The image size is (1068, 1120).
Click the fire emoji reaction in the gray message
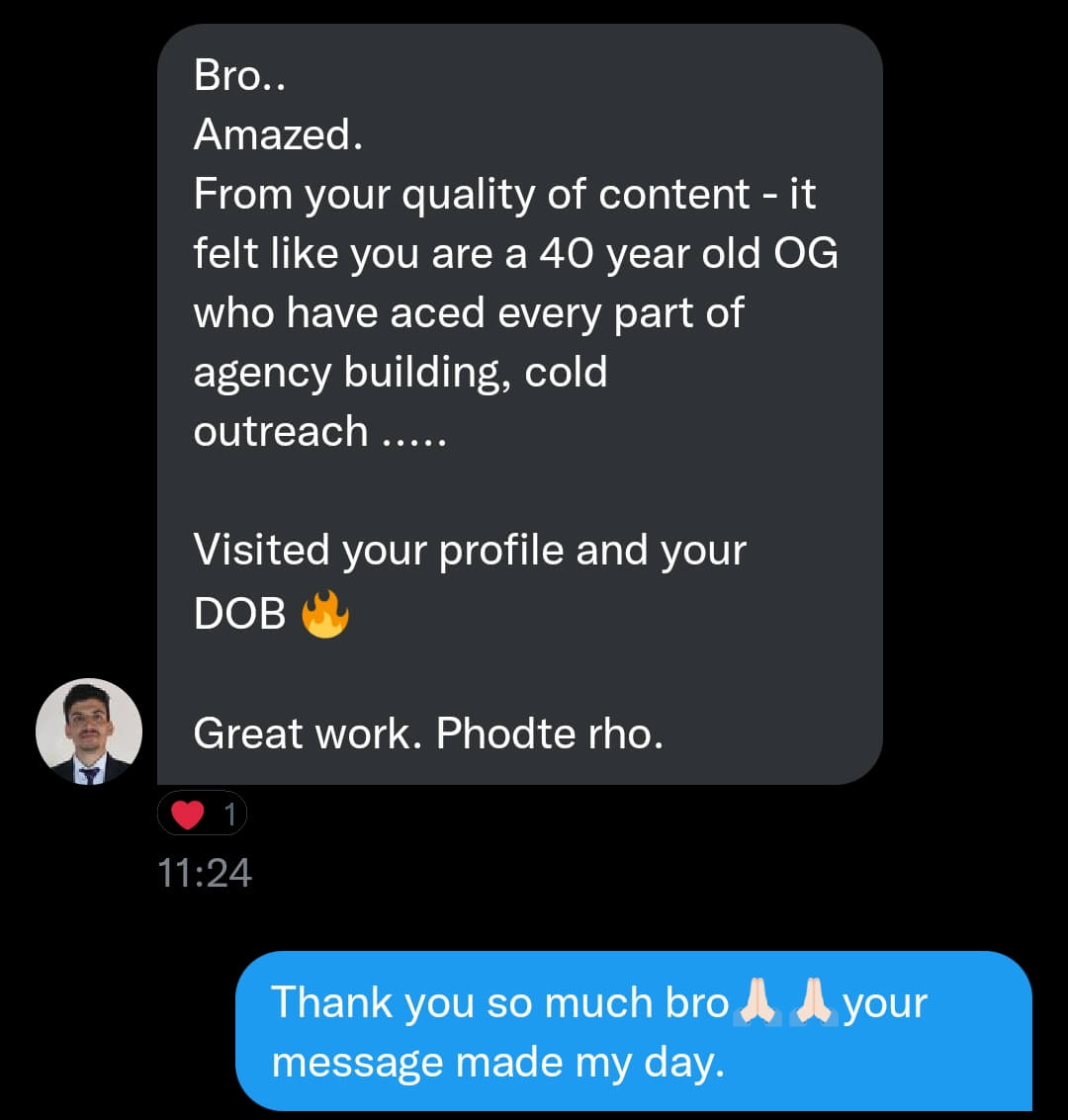[326, 612]
